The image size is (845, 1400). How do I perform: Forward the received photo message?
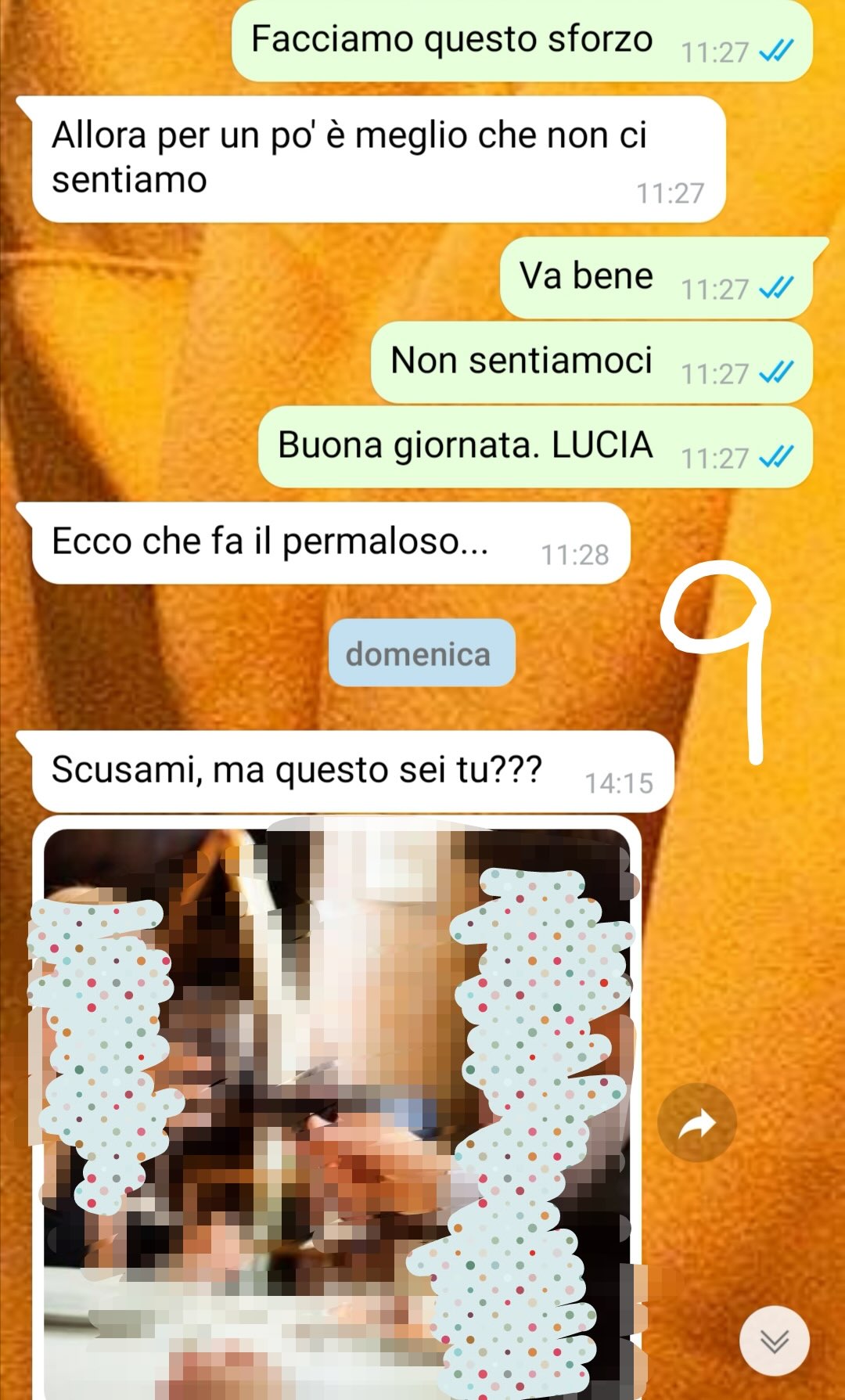click(696, 1123)
